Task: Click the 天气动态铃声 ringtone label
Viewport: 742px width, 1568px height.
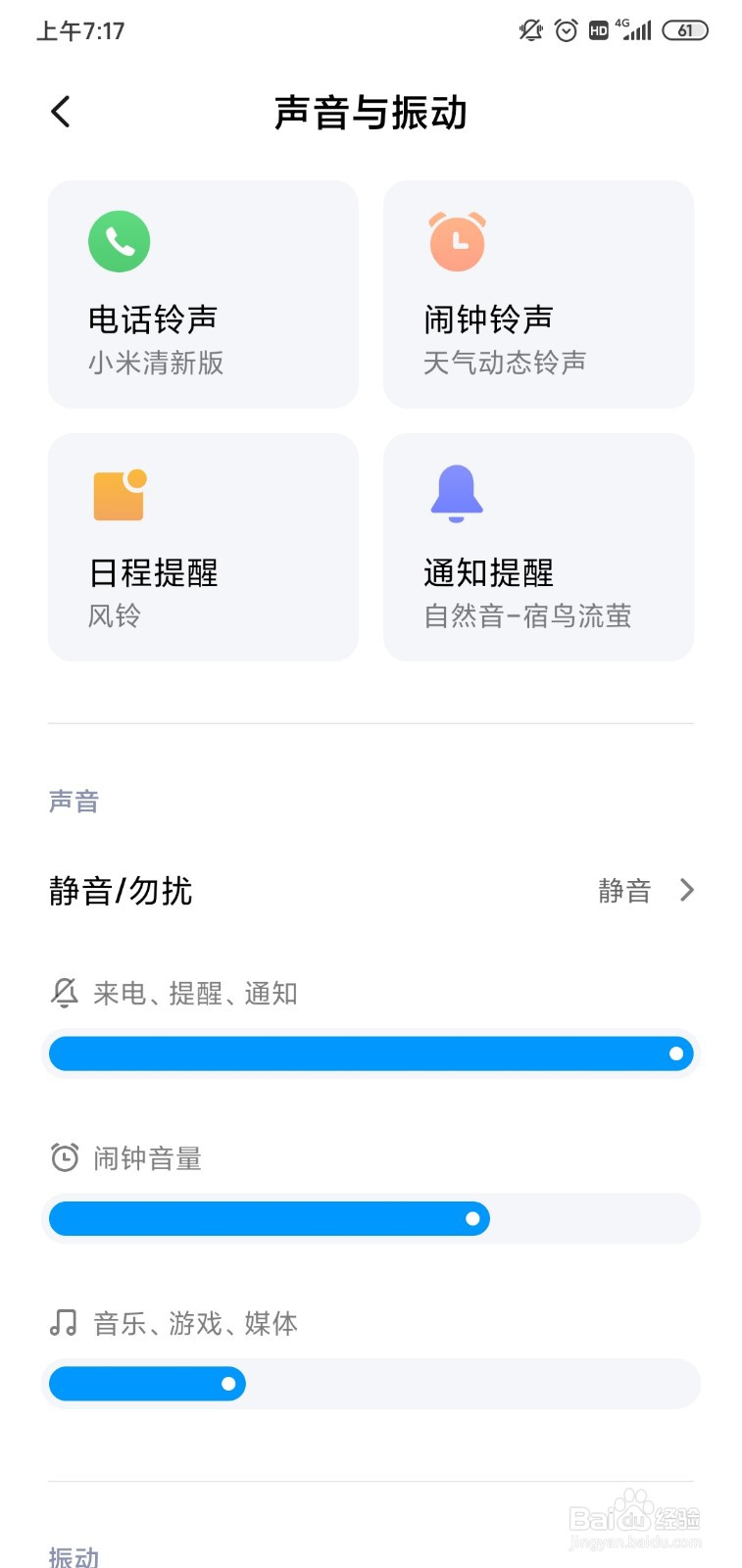Action: (x=505, y=363)
